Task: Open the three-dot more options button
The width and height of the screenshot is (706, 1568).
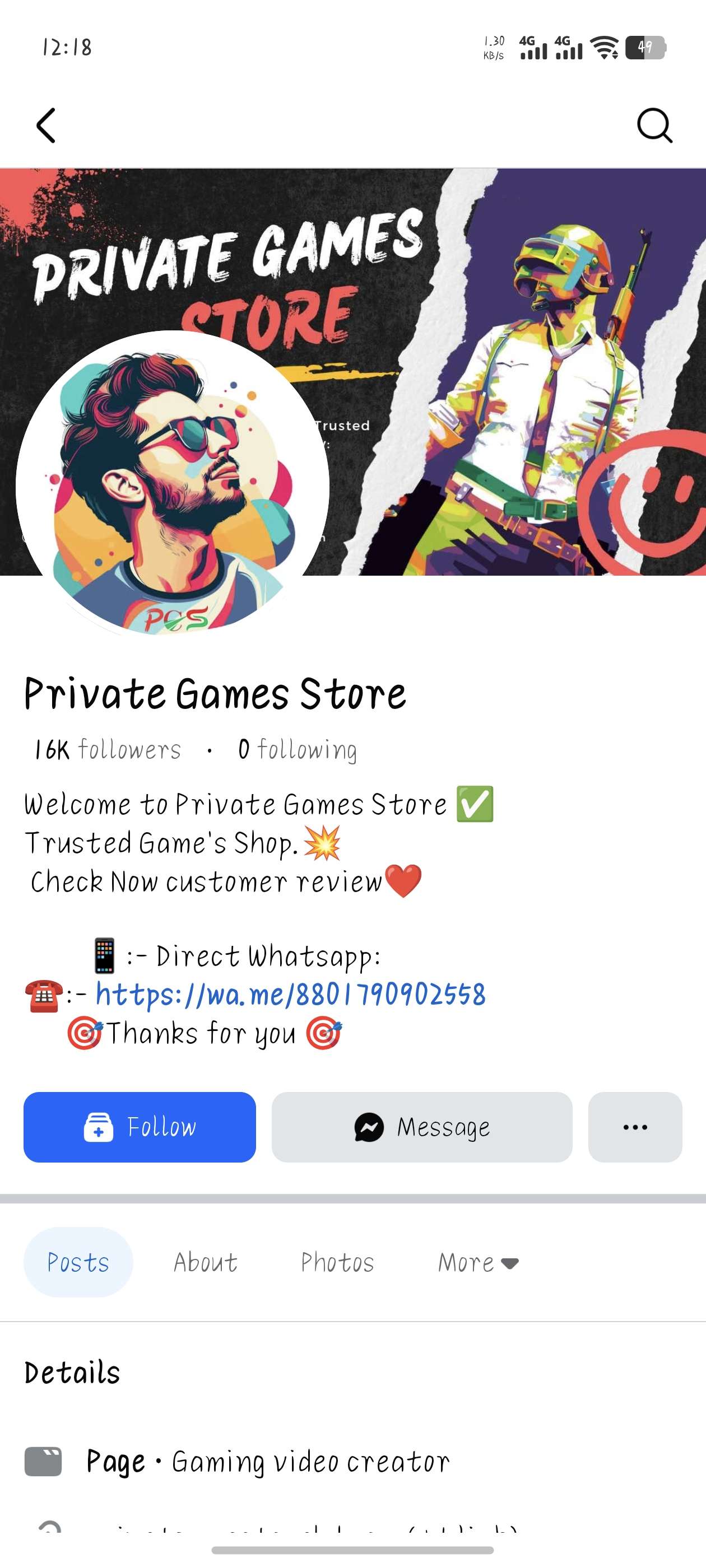Action: coord(635,1127)
